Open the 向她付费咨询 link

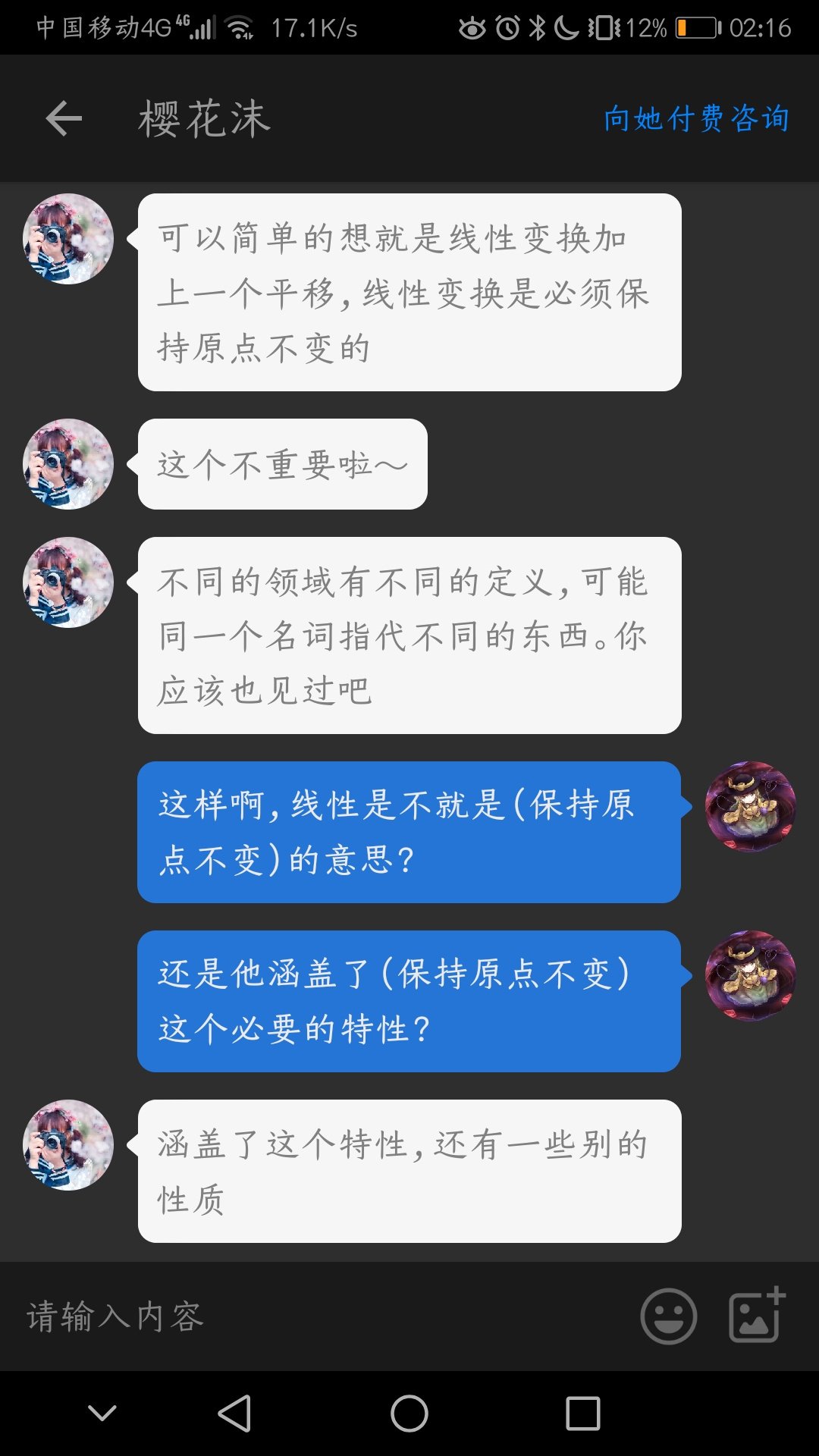click(x=696, y=119)
